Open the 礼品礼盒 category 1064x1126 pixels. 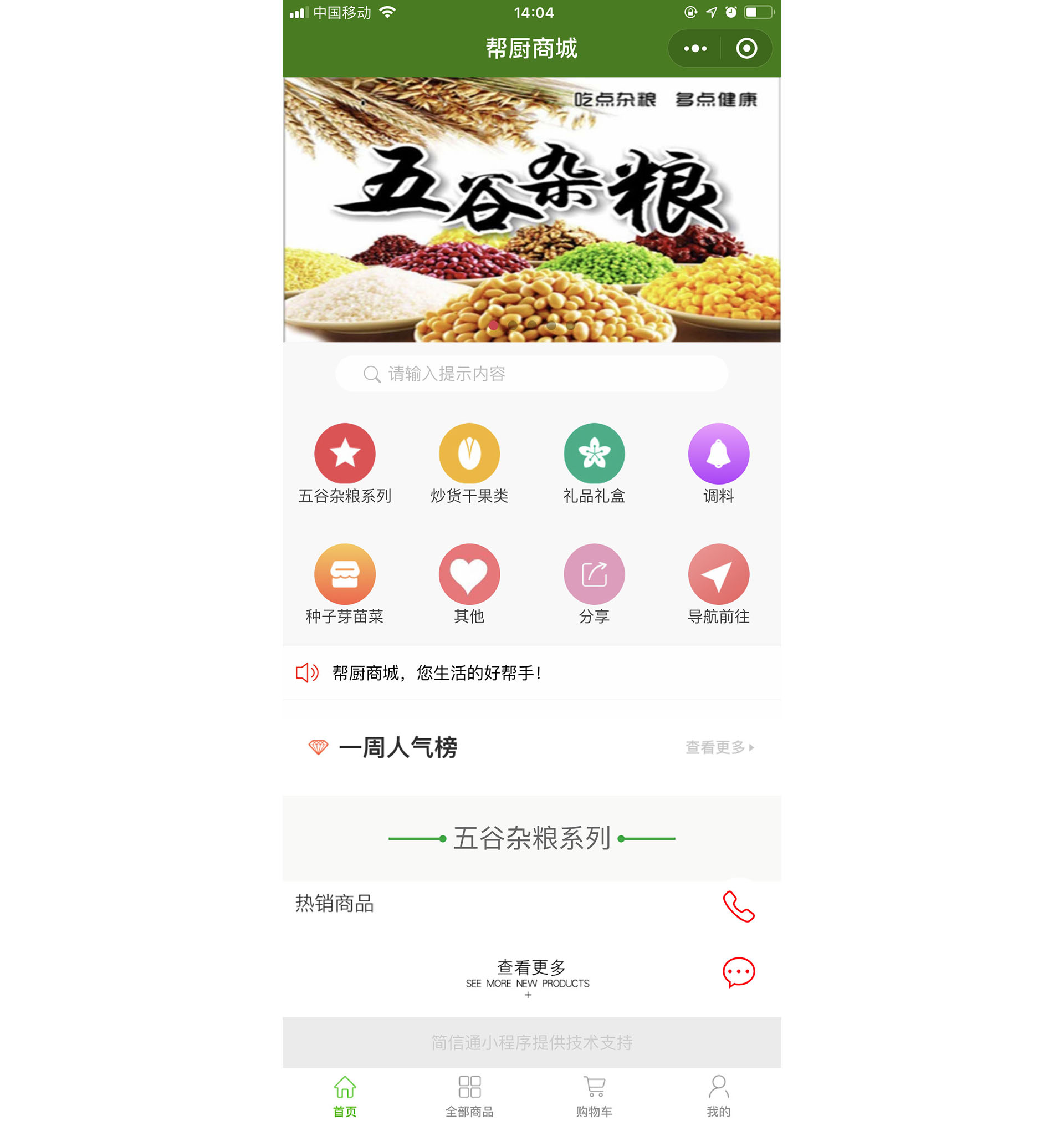(x=594, y=463)
